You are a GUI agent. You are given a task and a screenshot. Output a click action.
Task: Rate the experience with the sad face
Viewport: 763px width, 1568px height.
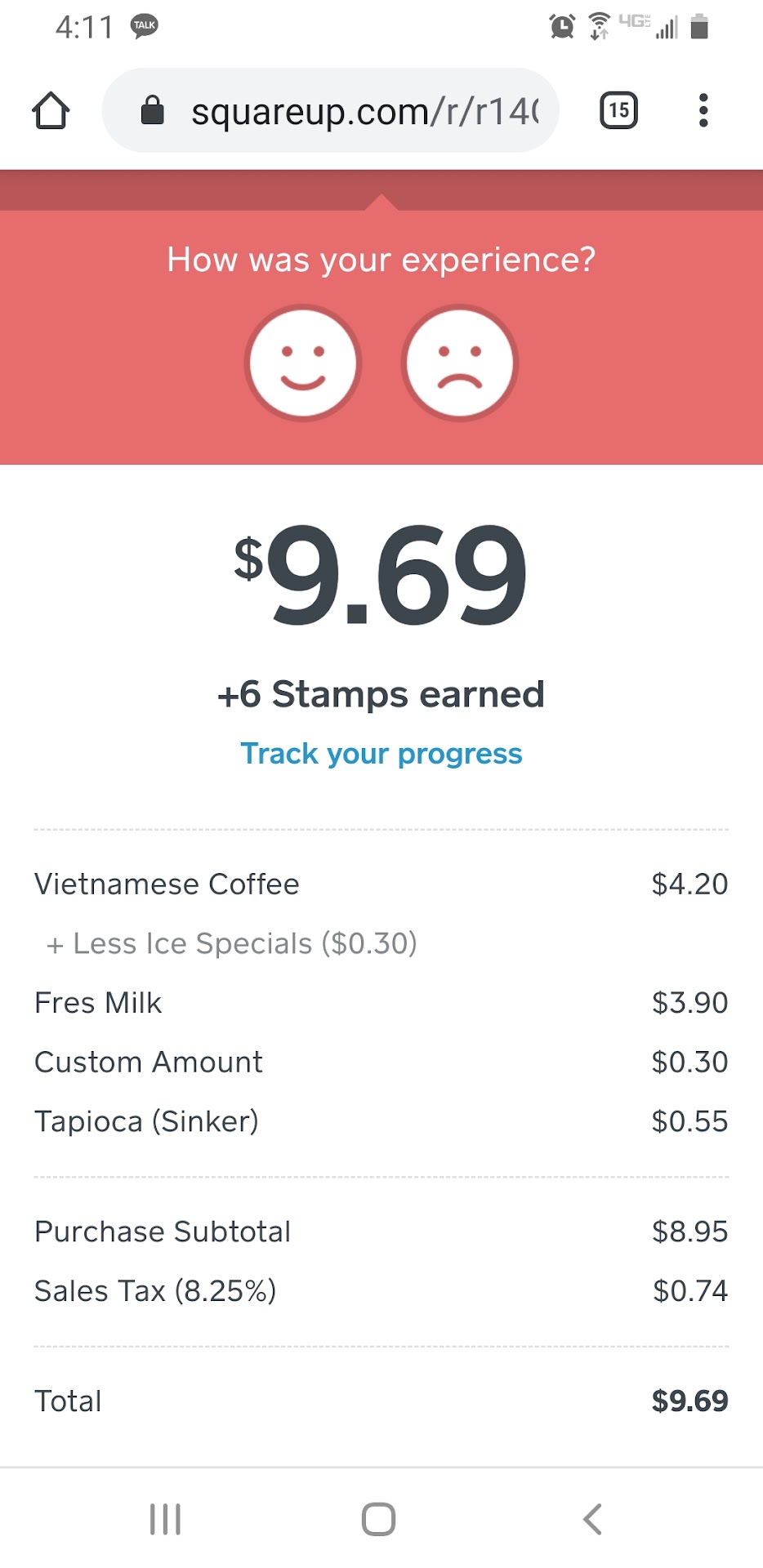coord(459,363)
